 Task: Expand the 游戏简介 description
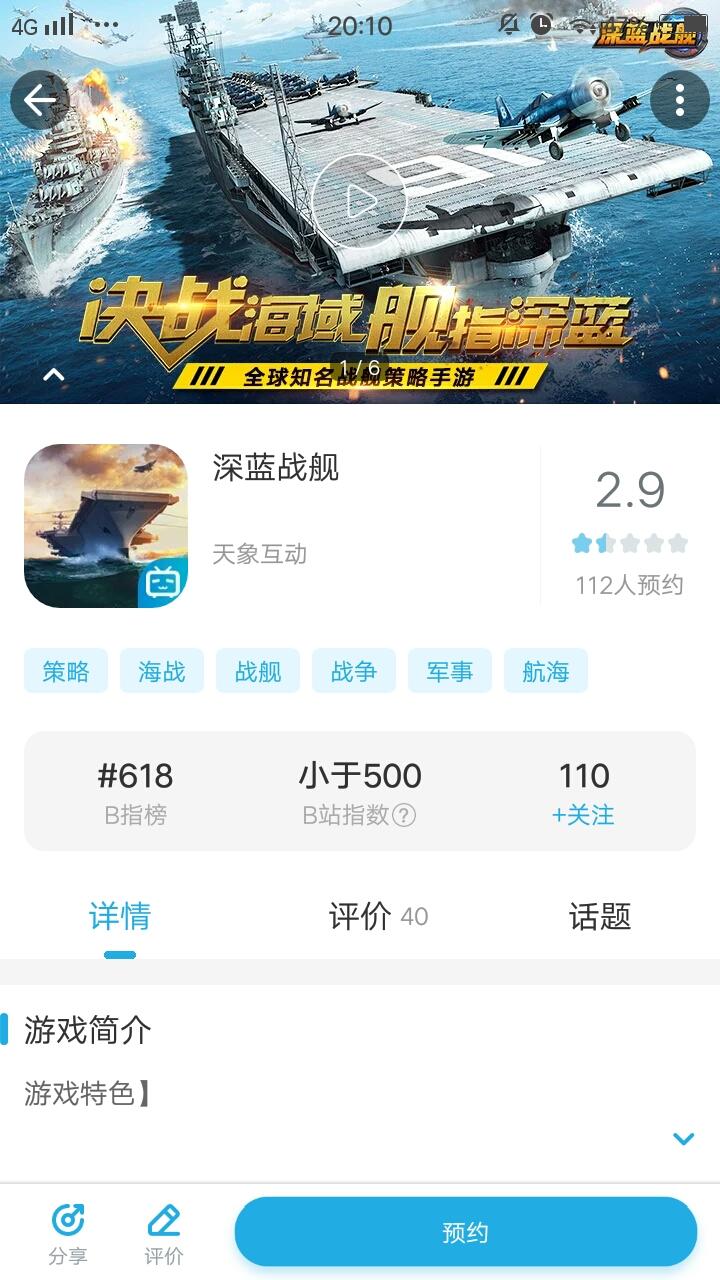684,1138
